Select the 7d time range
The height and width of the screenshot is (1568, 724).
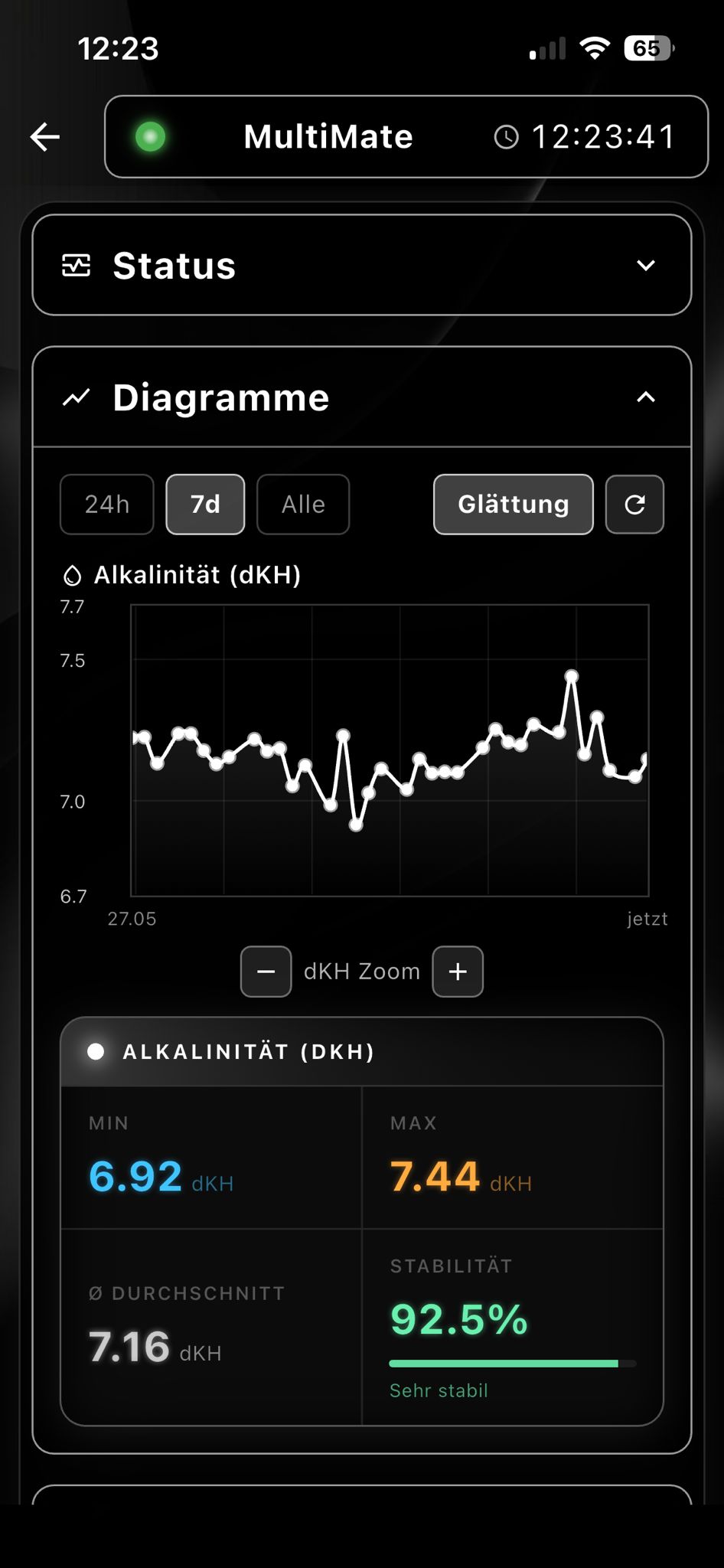coord(205,505)
